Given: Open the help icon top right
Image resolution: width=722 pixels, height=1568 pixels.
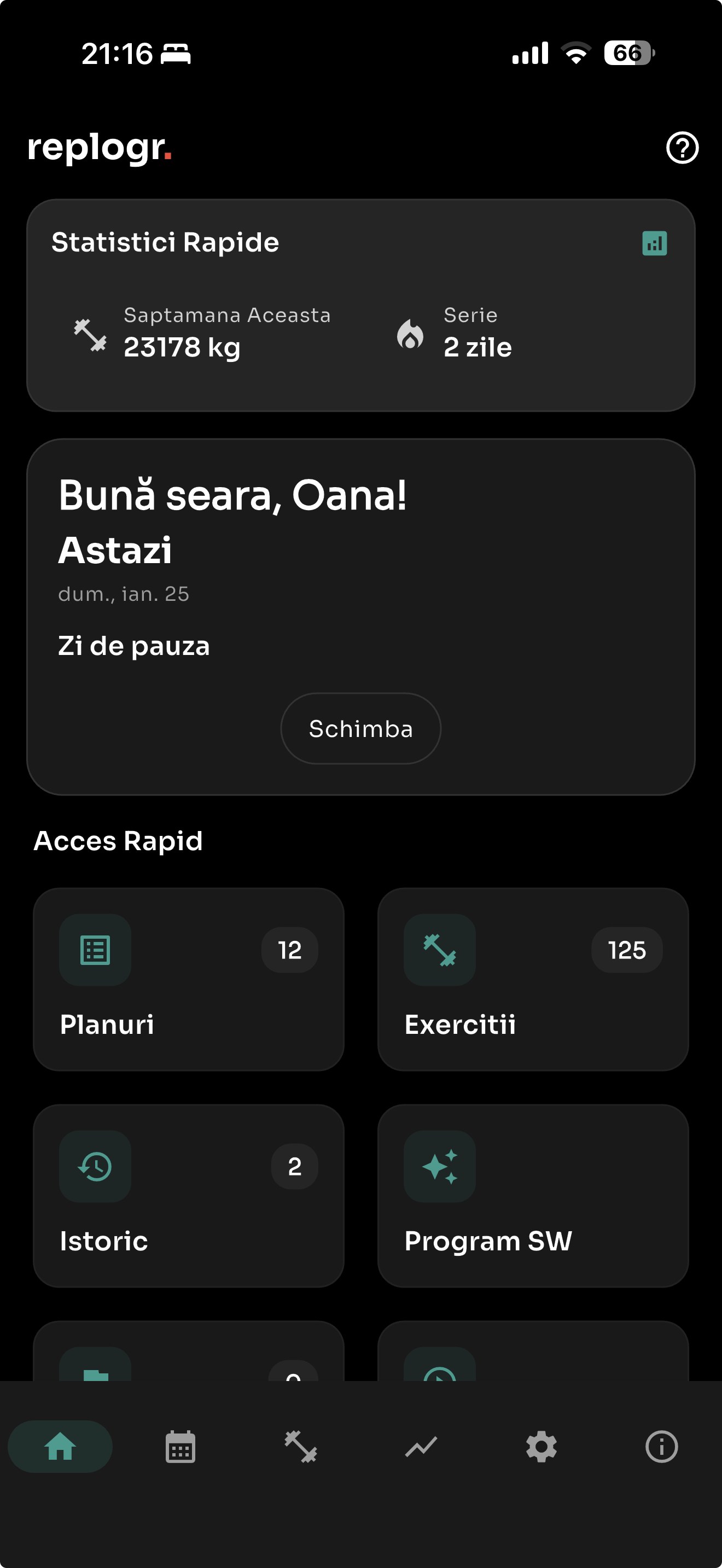Looking at the screenshot, I should pos(682,148).
